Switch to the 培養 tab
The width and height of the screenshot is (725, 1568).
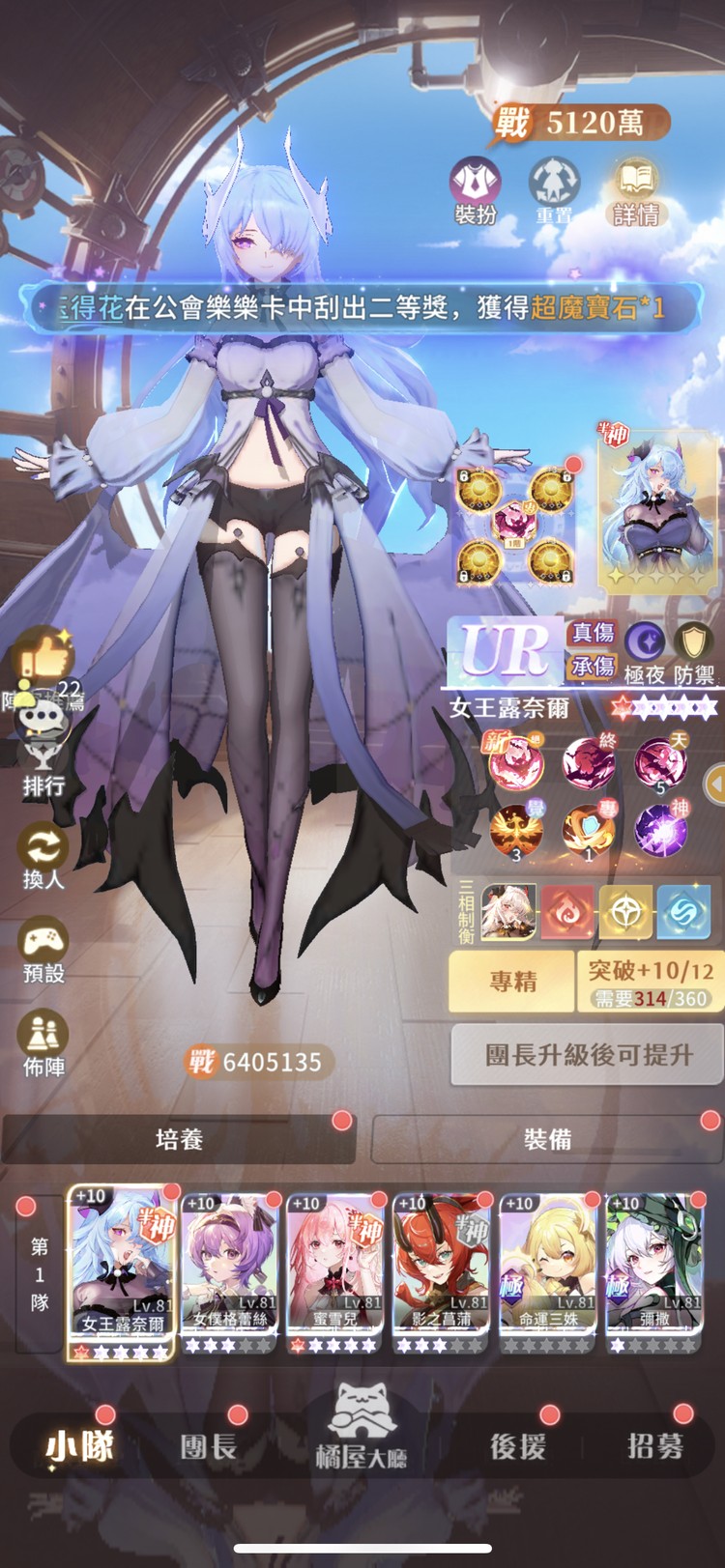(179, 1140)
